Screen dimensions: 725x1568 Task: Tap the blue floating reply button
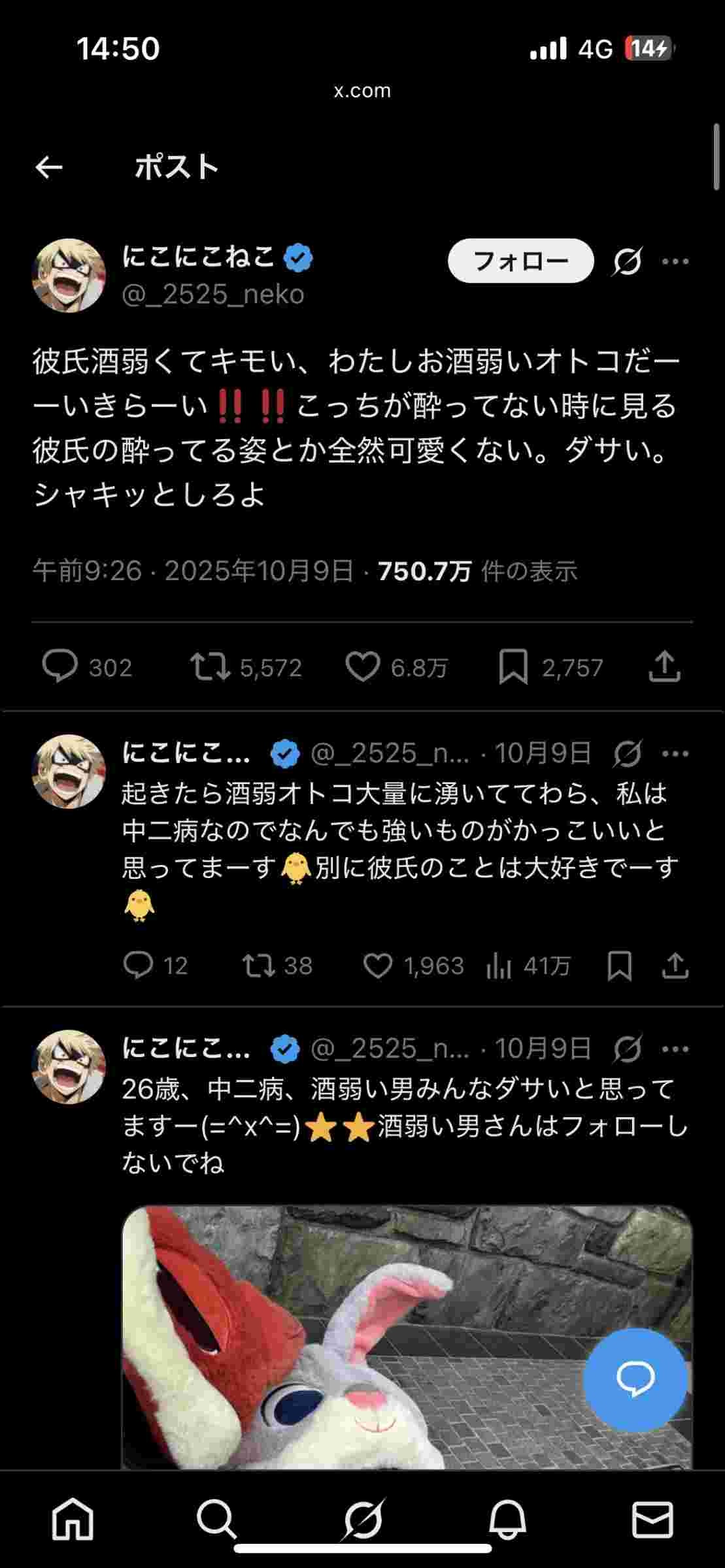pyautogui.click(x=635, y=1380)
